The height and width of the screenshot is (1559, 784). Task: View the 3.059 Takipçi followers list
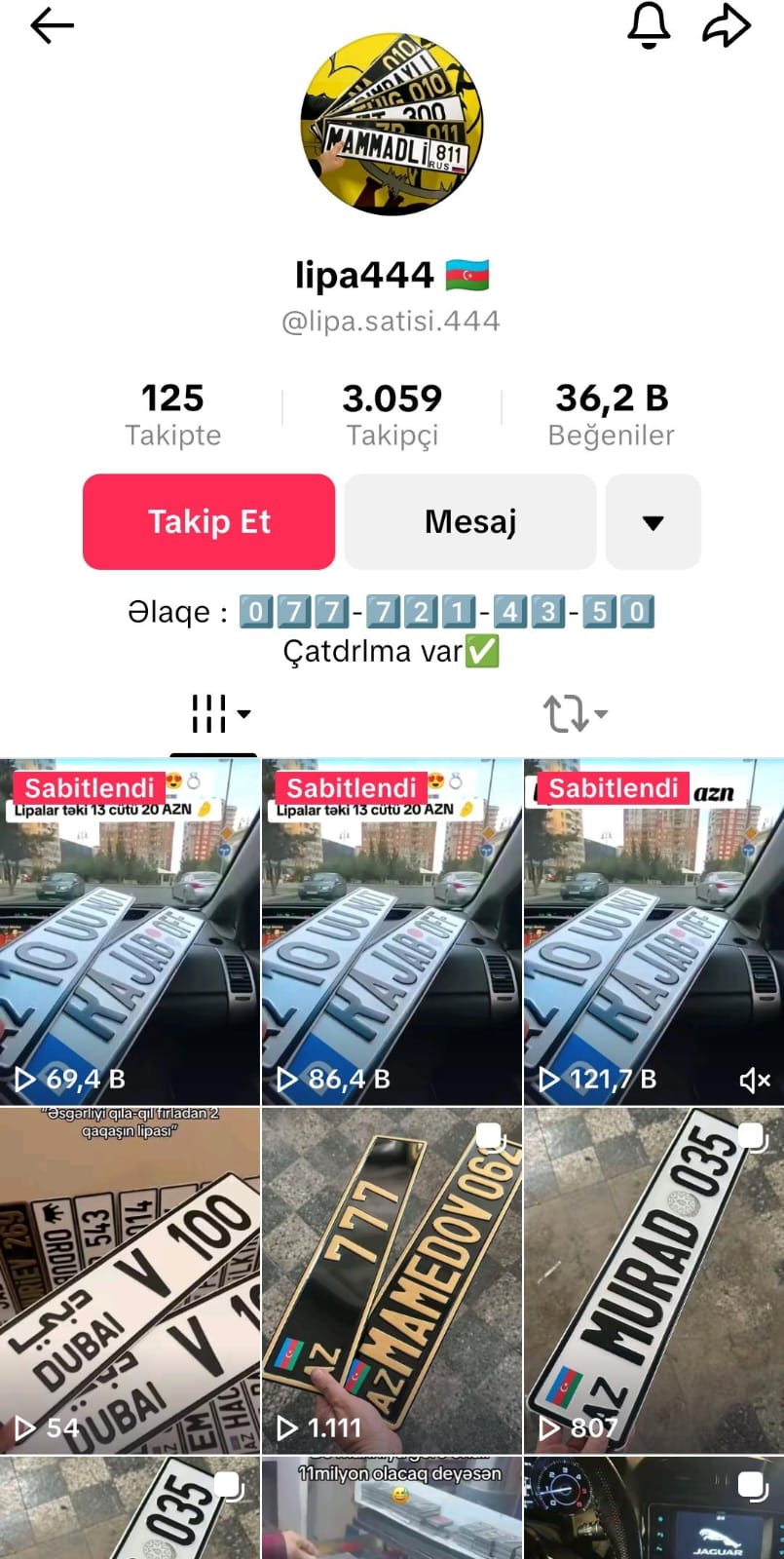coord(392,413)
